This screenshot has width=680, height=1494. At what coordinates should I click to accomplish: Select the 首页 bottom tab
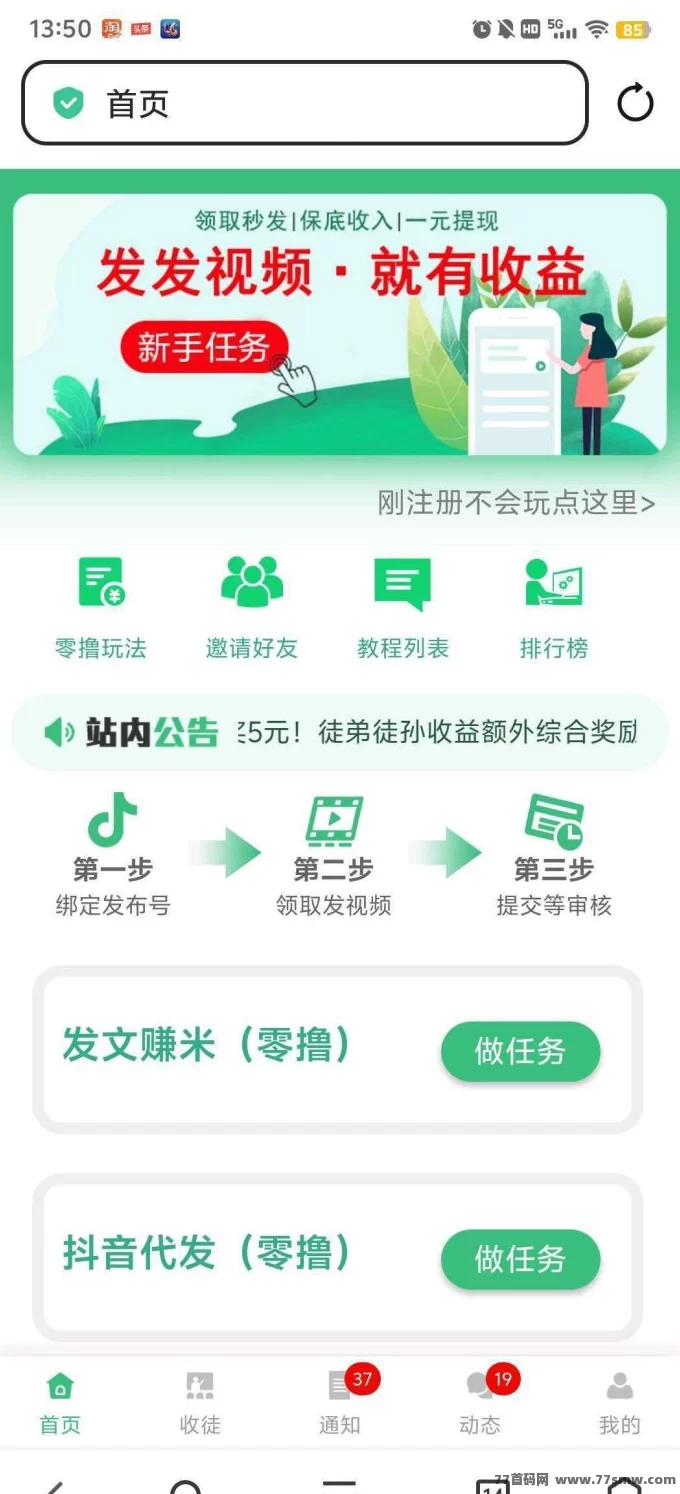coord(60,1403)
